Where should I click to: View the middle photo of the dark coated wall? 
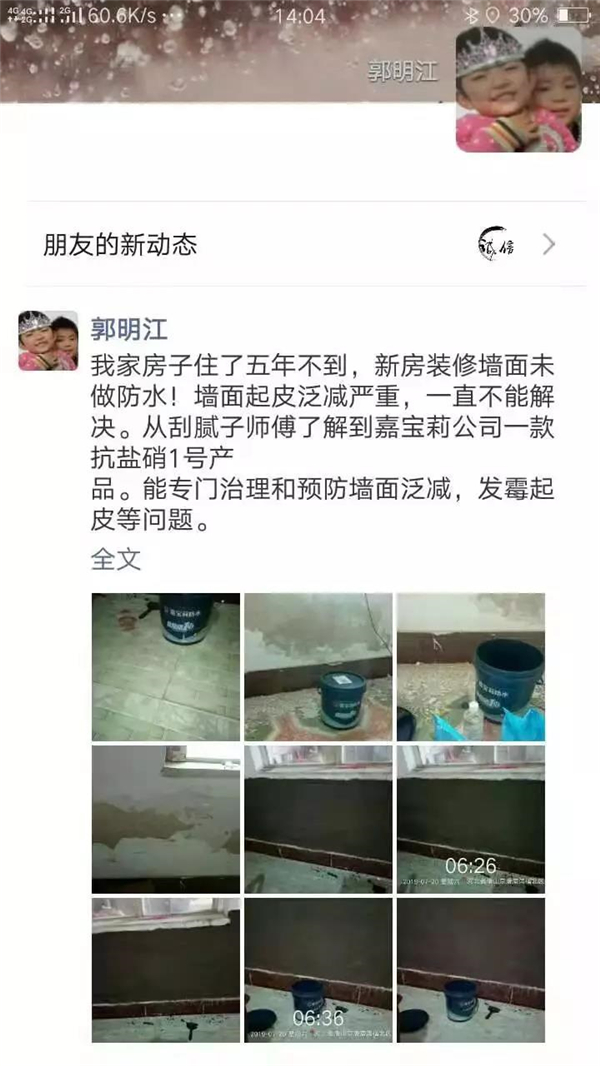(x=318, y=818)
